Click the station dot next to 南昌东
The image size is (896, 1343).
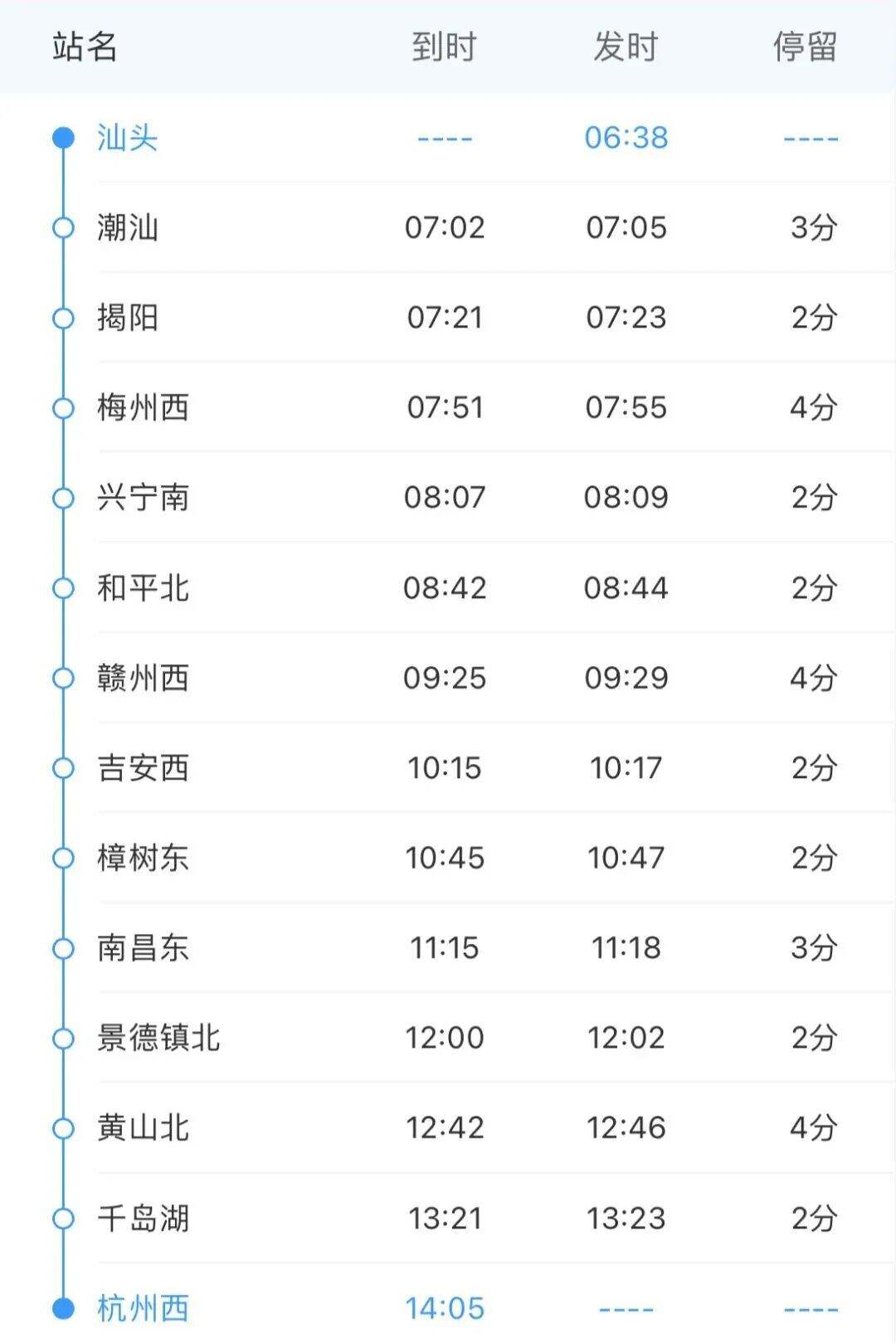(x=62, y=948)
